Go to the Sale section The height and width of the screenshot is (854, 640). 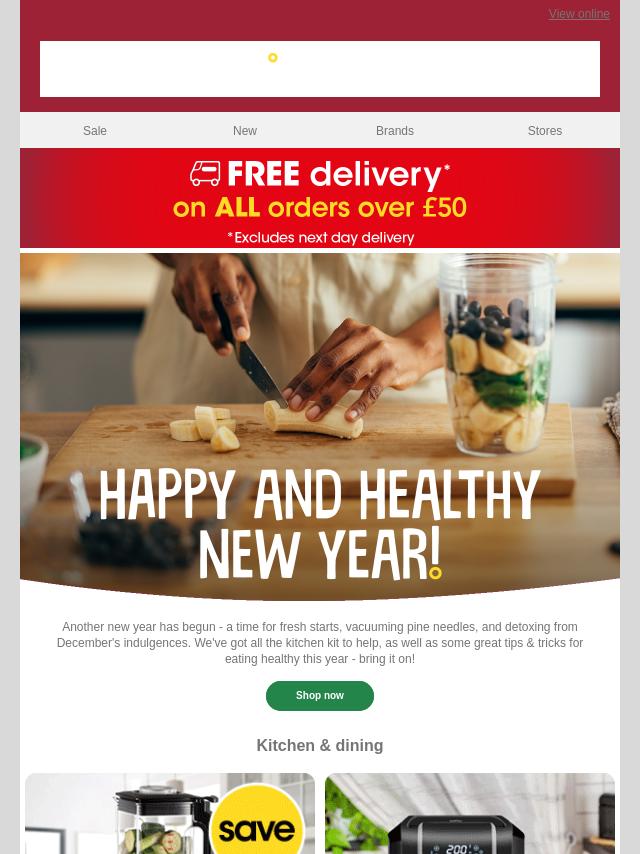pyautogui.click(x=95, y=131)
